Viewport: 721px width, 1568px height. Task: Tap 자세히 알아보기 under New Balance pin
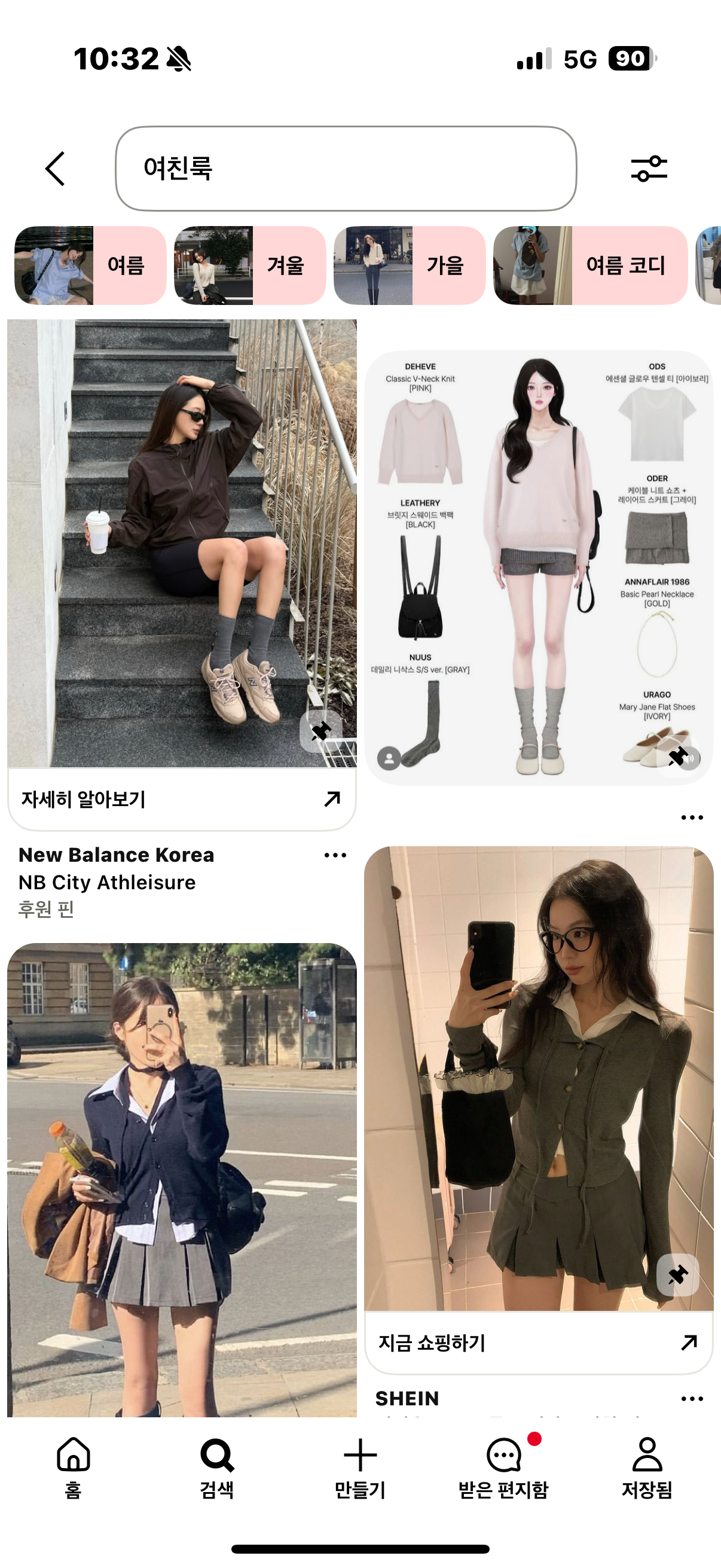(x=181, y=798)
